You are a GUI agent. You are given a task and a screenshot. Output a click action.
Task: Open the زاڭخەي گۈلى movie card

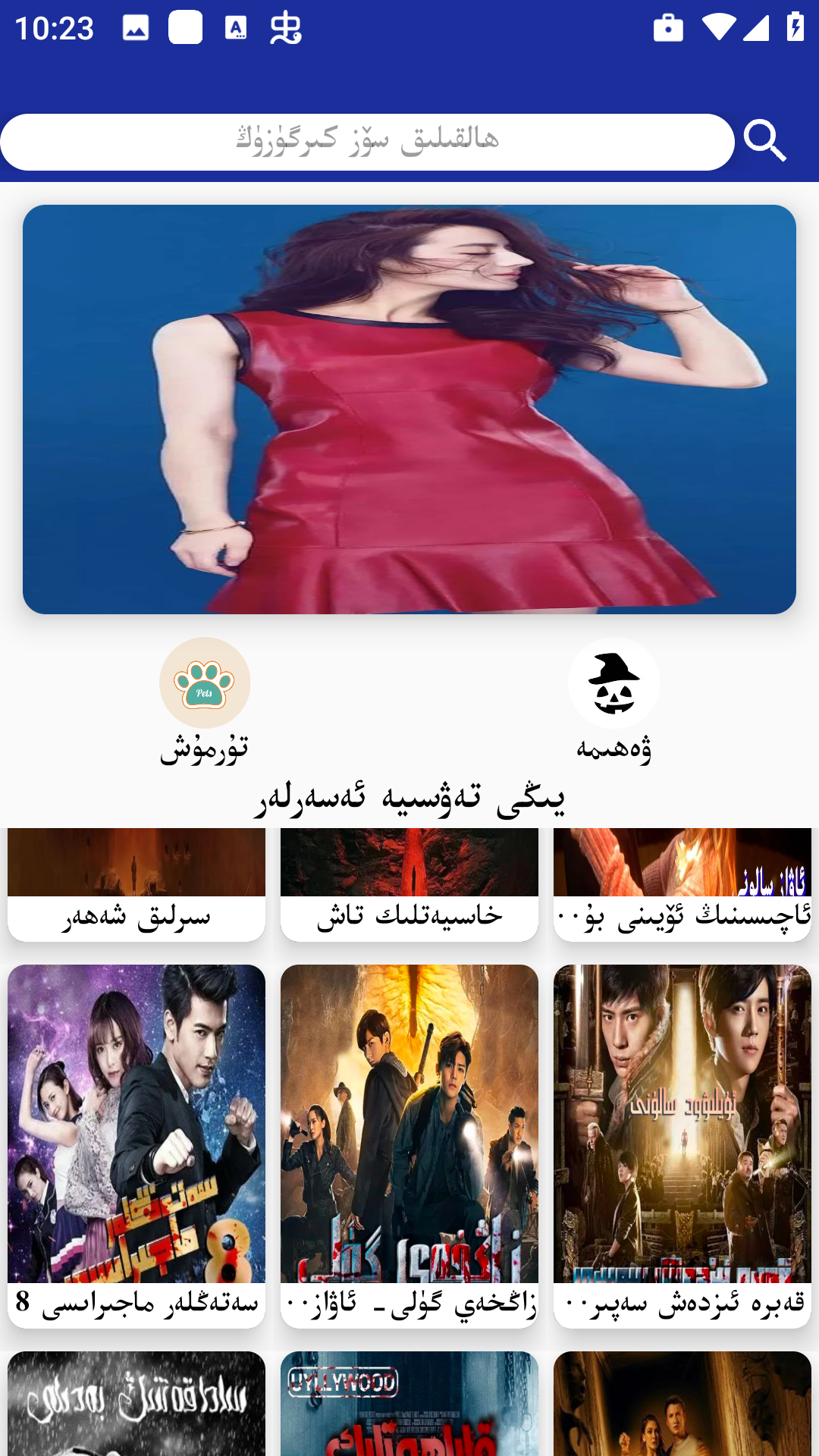tap(409, 1145)
